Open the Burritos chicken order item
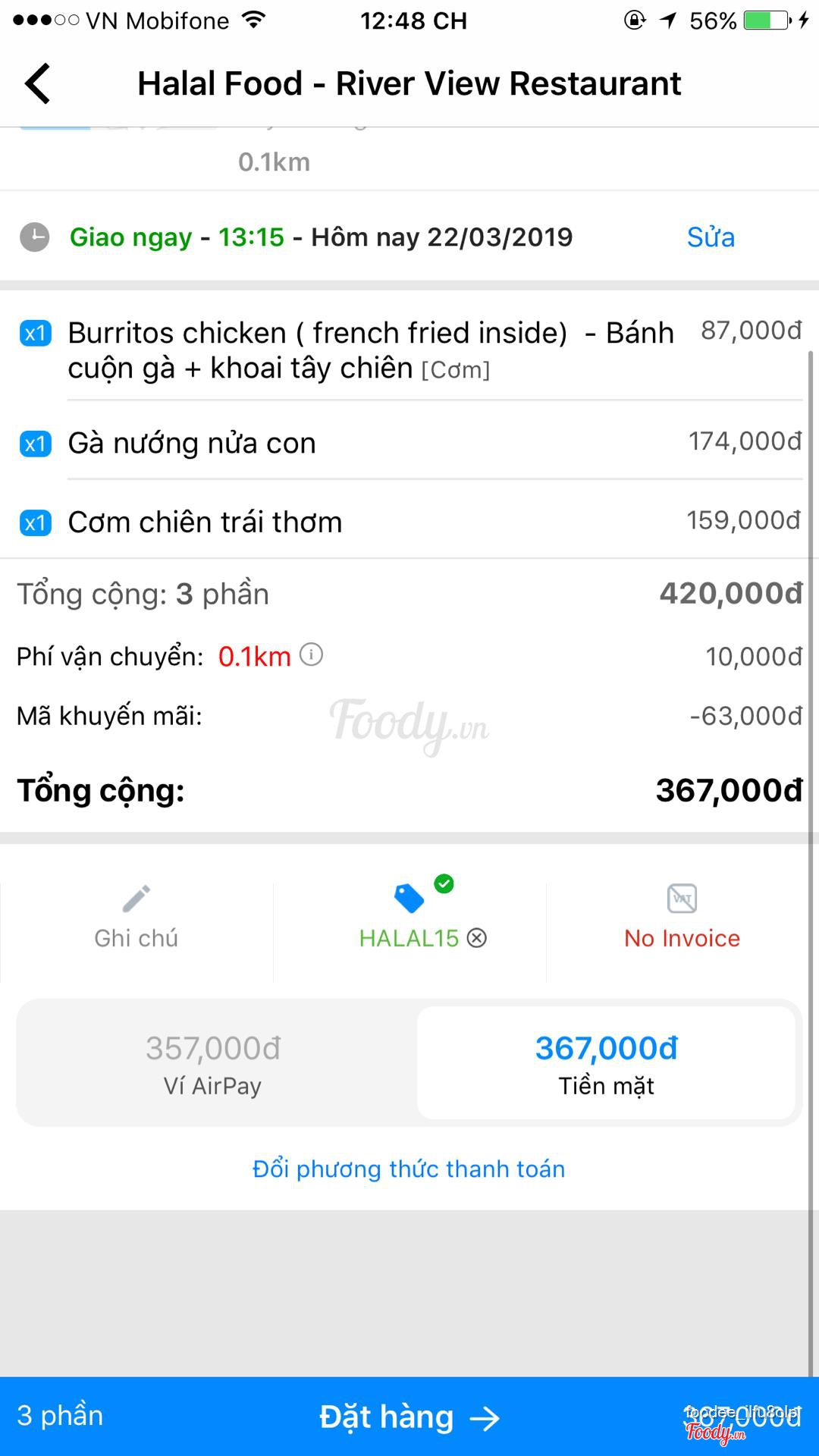Viewport: 819px width, 1456px height. (x=370, y=350)
